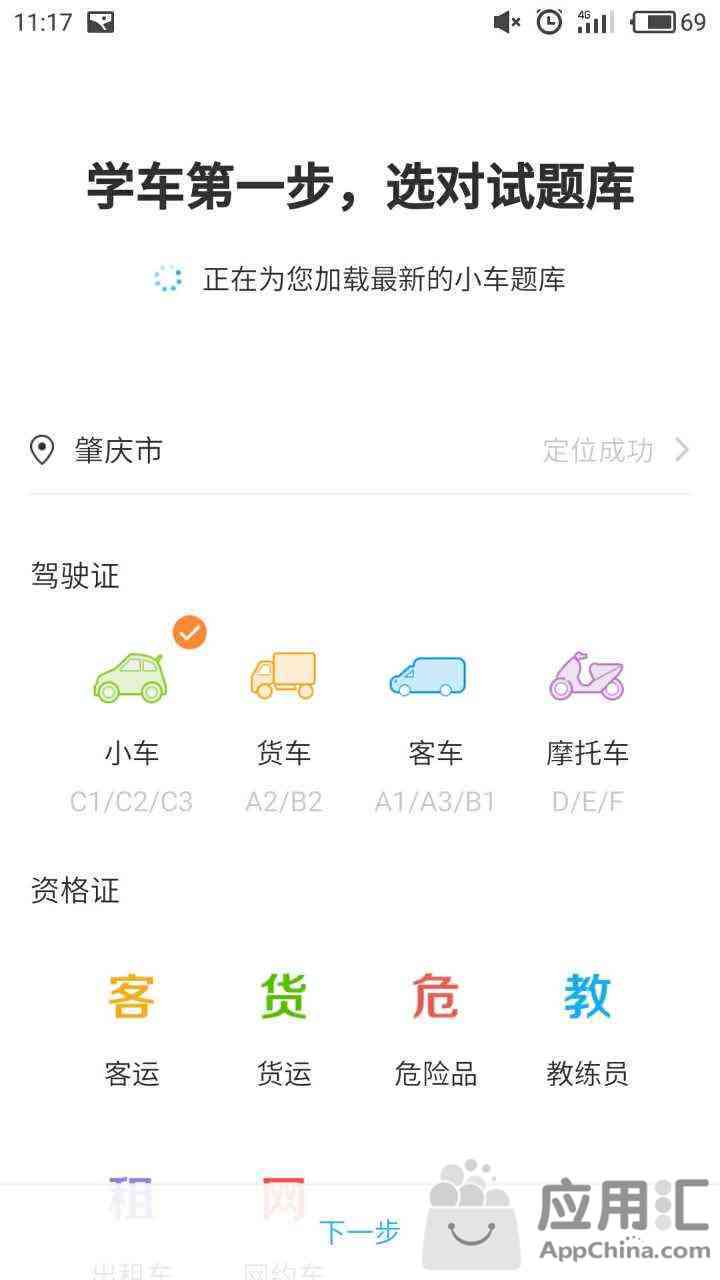Pick the 危险品 qualification option
Viewport: 720px width, 1280px height.
(x=436, y=1028)
